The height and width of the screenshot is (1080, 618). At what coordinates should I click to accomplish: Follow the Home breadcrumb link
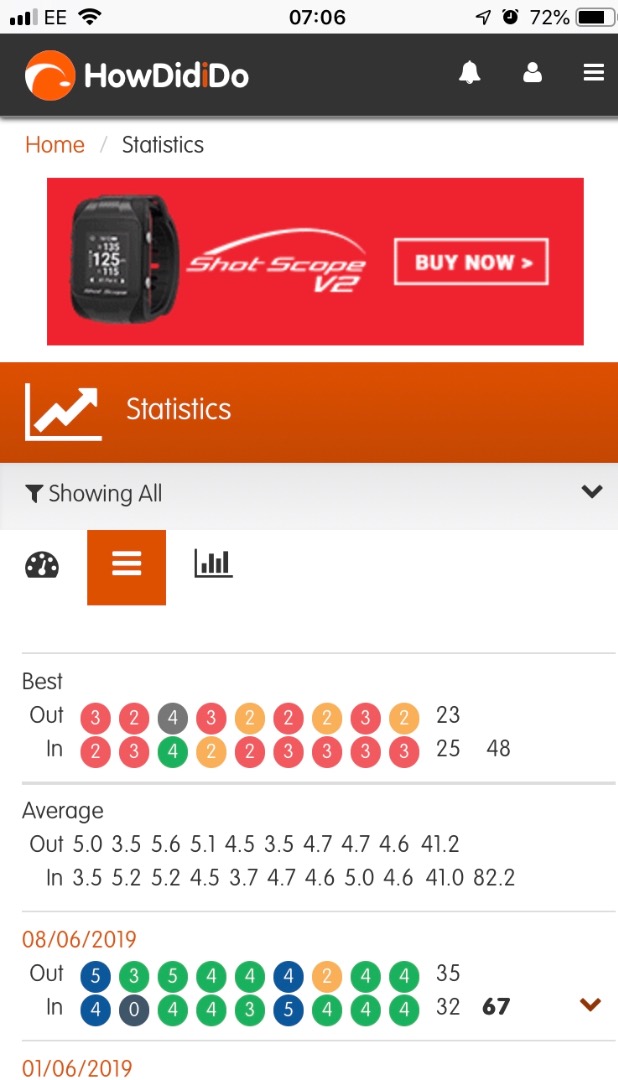pyautogui.click(x=55, y=145)
